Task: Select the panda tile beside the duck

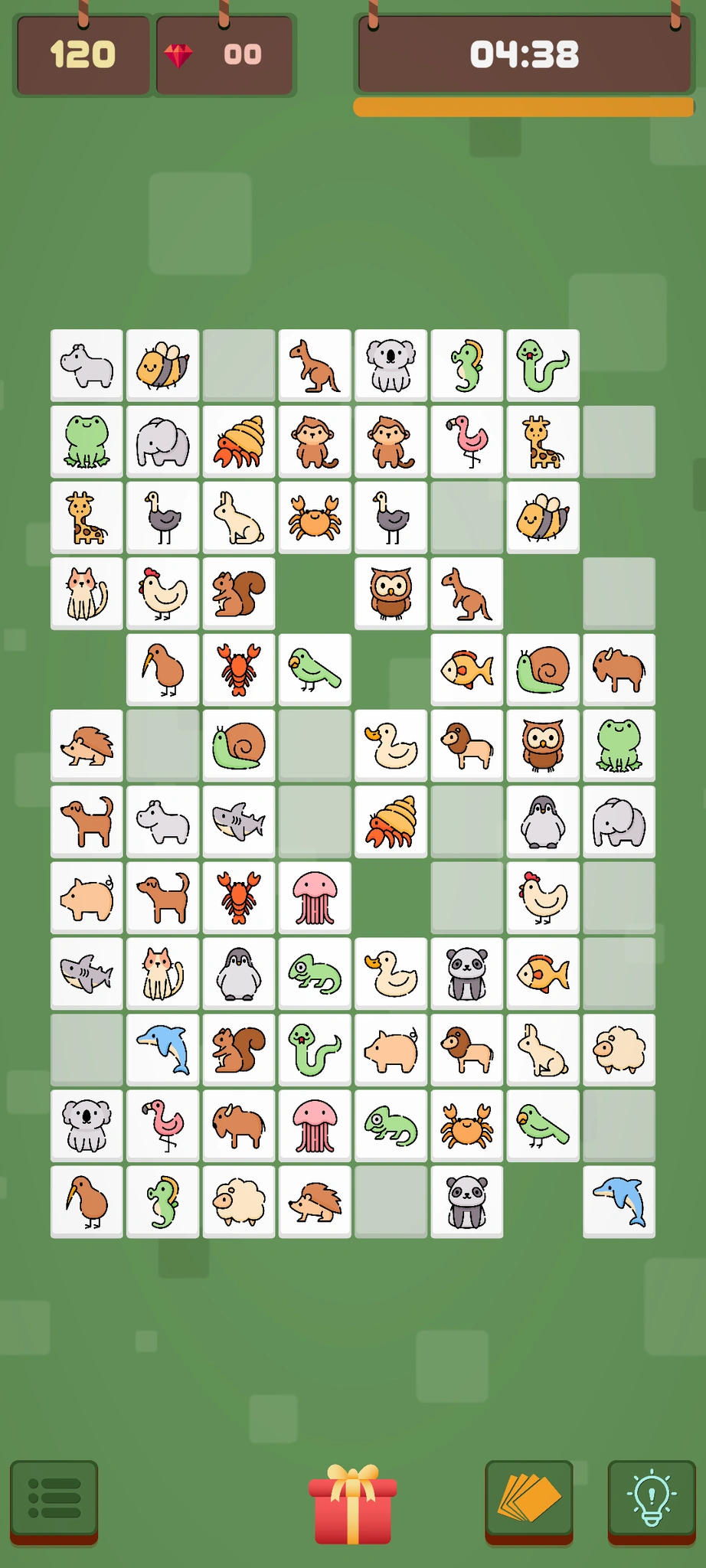Action: [467, 974]
